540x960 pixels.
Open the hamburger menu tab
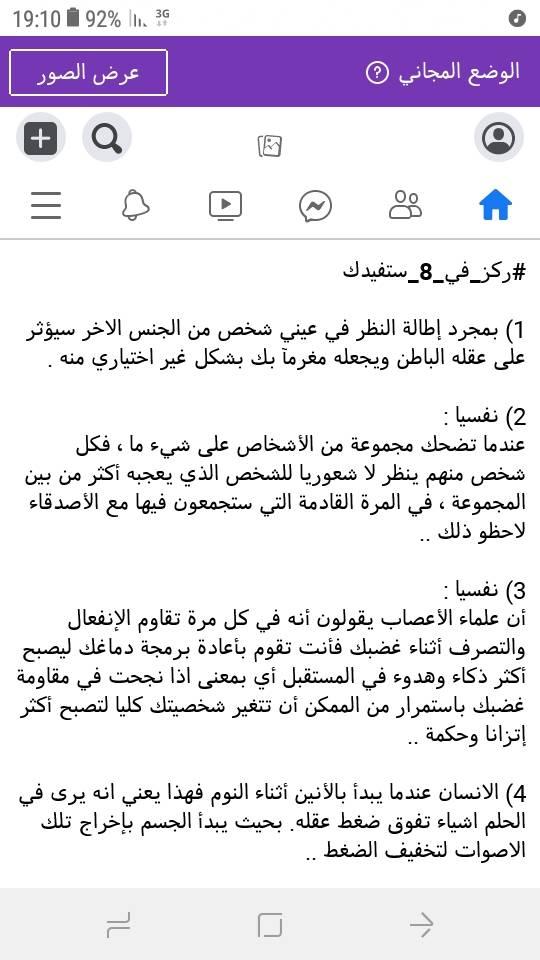pos(46,206)
